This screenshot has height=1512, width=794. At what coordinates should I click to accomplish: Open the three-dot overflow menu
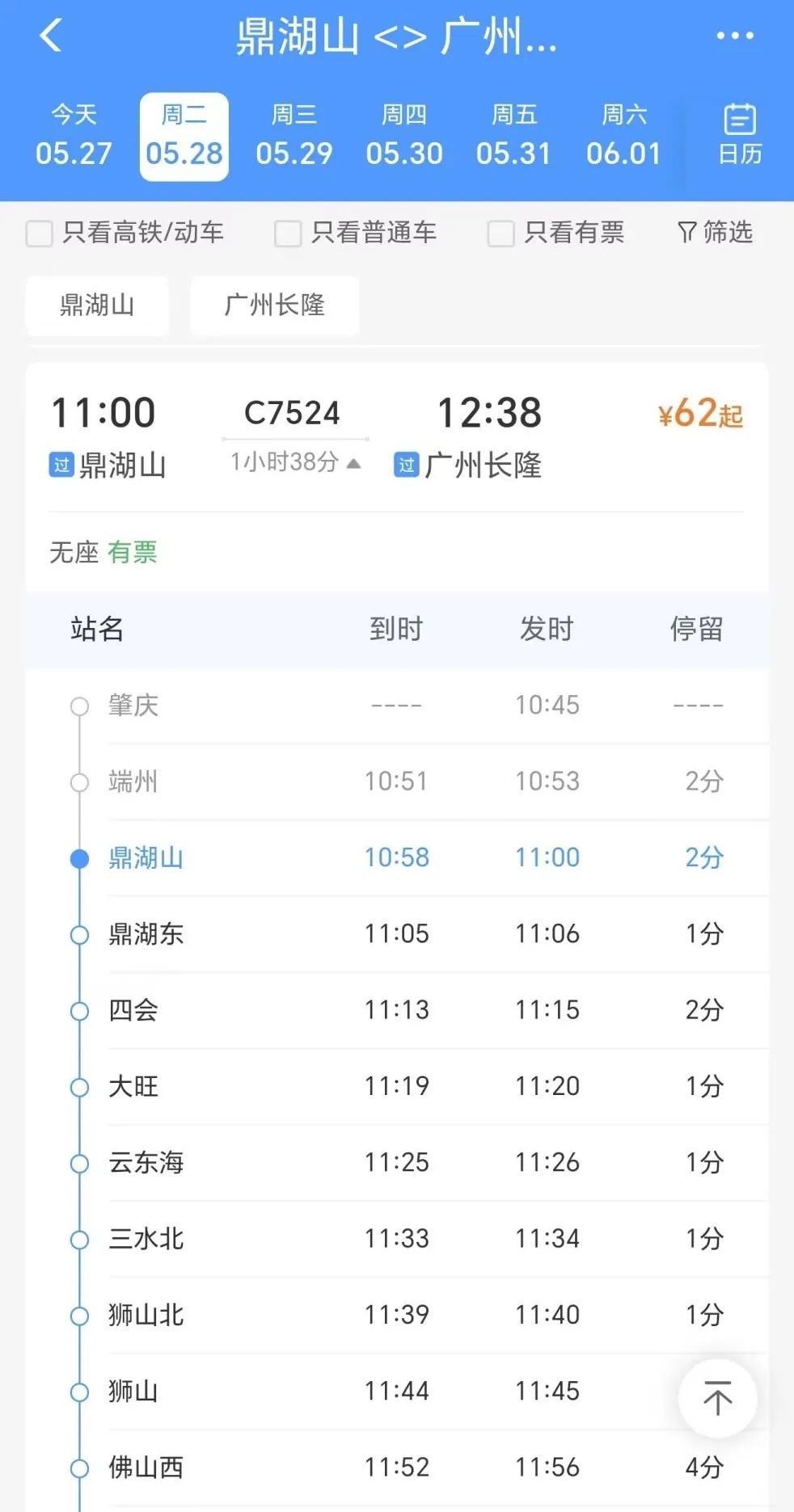(x=734, y=36)
